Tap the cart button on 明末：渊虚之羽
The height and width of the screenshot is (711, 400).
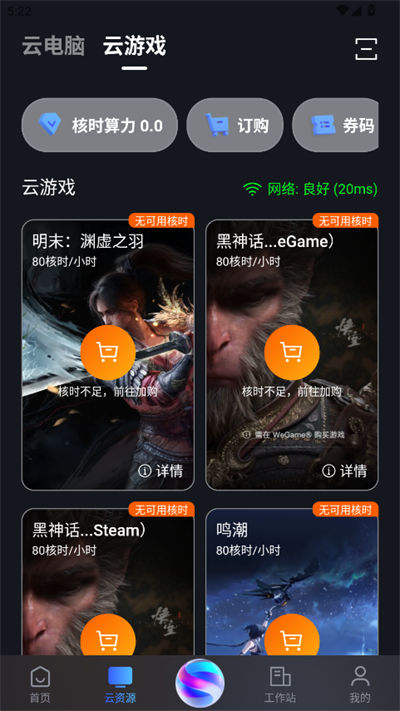pos(108,352)
